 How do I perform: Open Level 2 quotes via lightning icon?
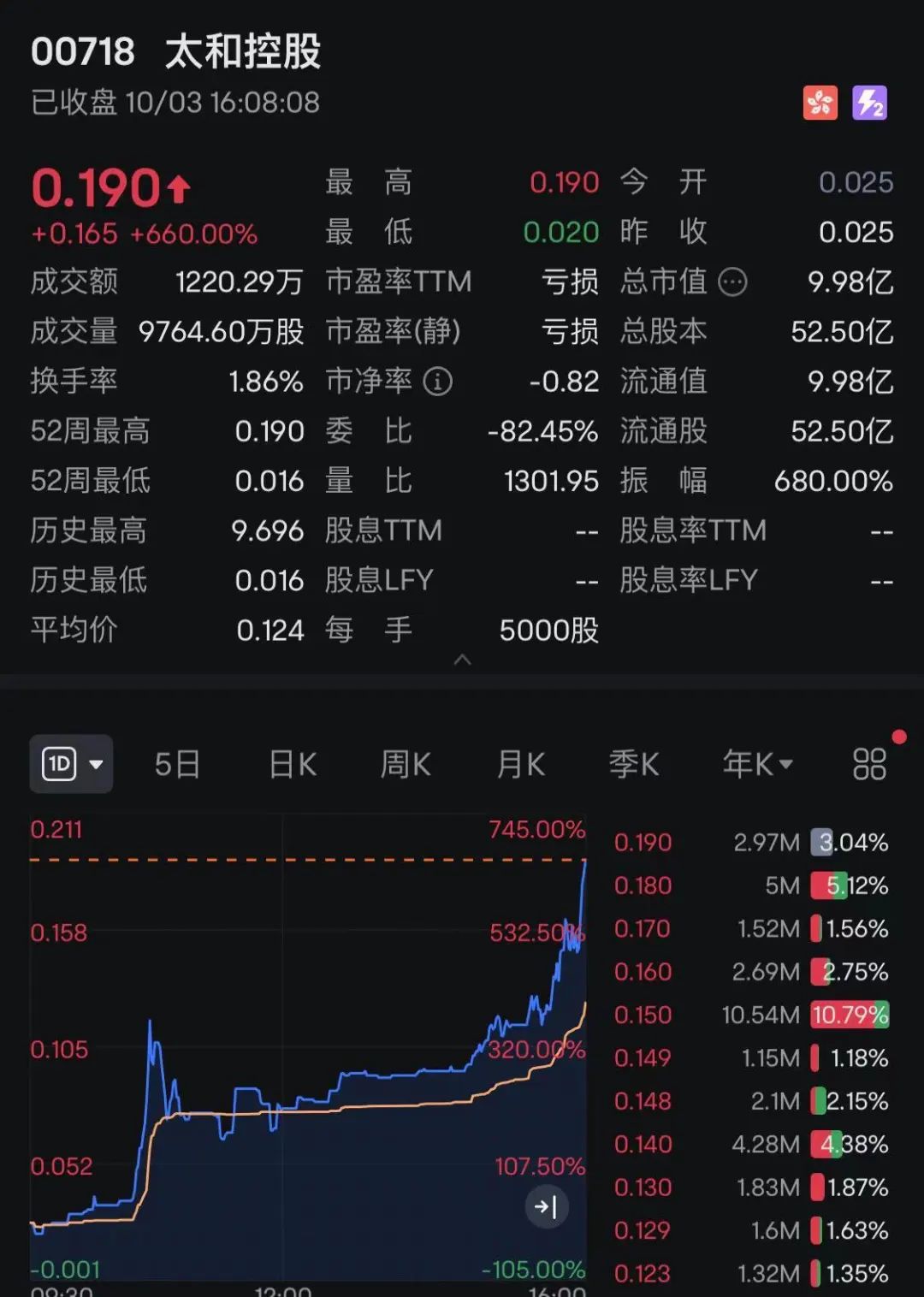click(x=869, y=102)
